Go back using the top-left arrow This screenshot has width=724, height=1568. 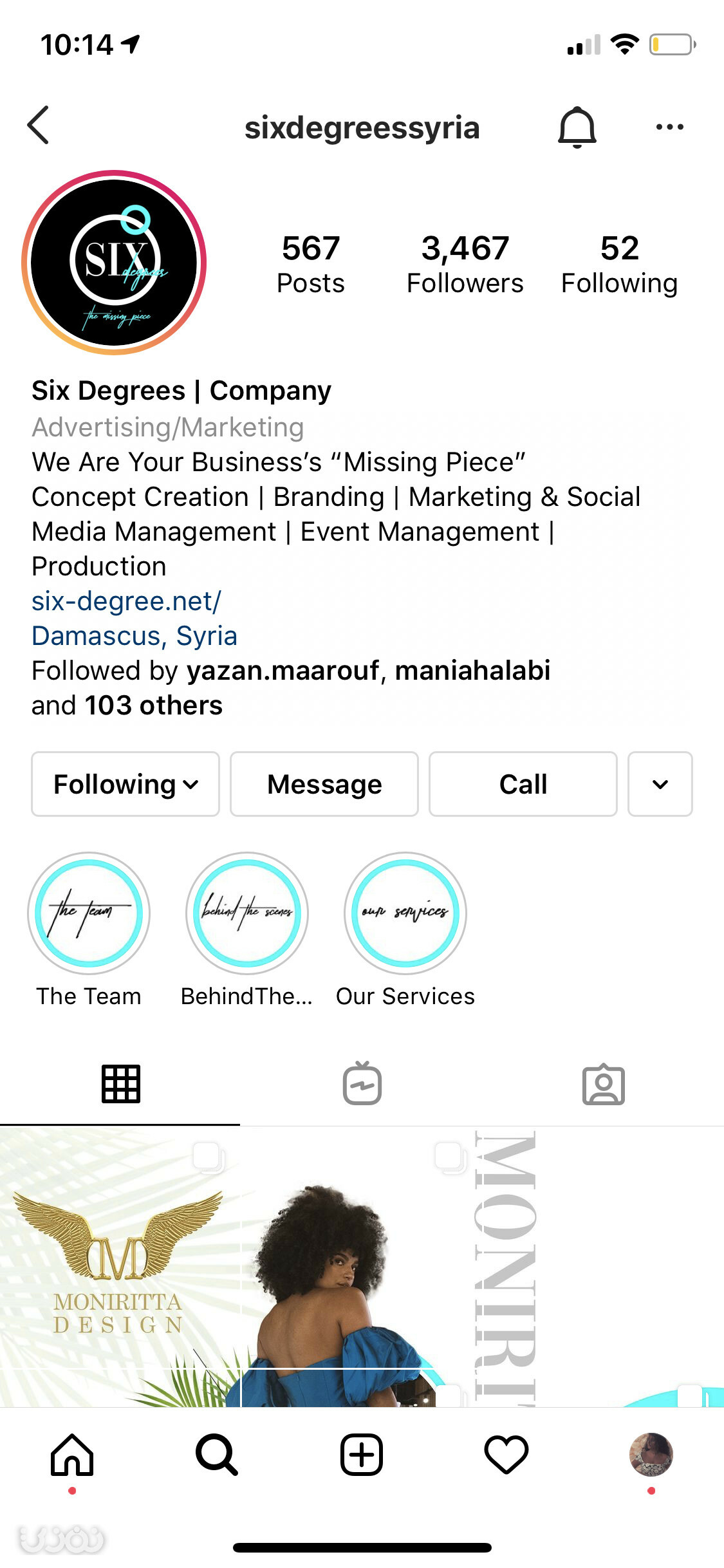click(x=39, y=126)
